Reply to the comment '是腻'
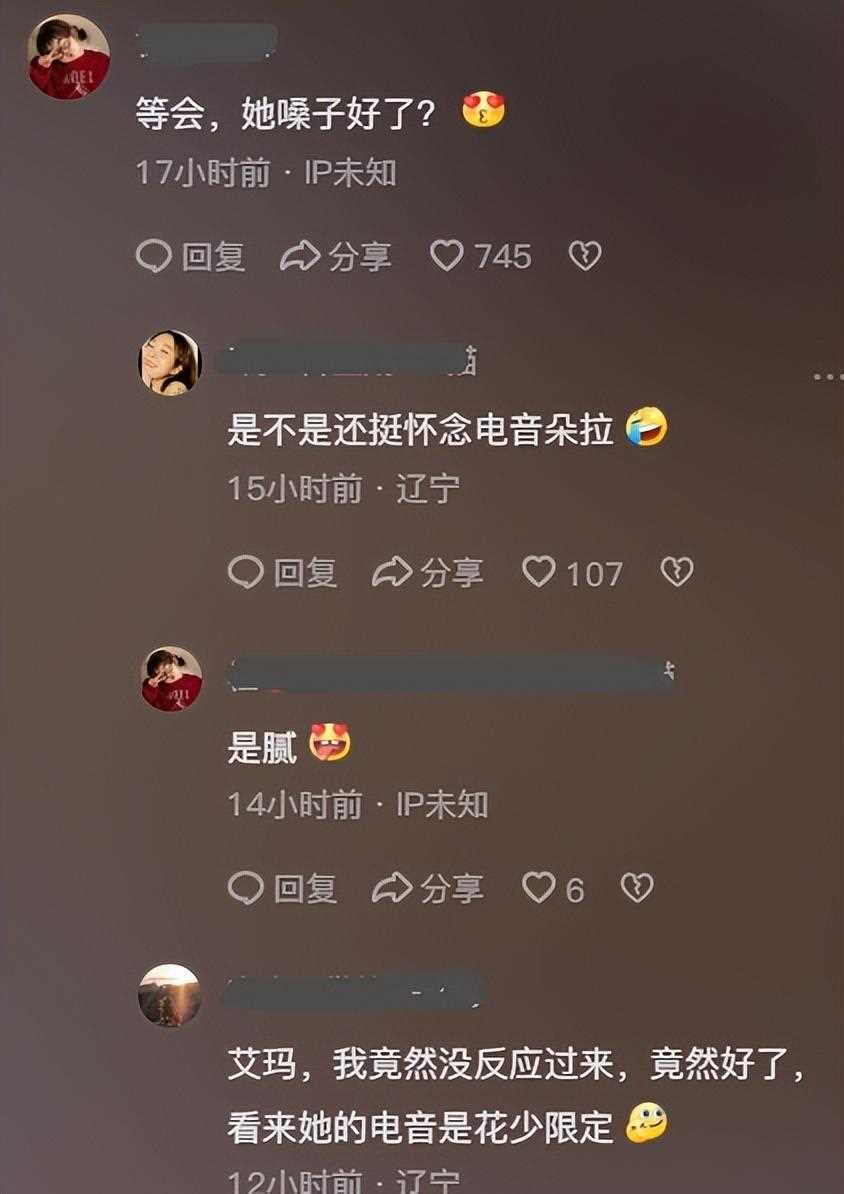844x1194 pixels. [x=282, y=888]
